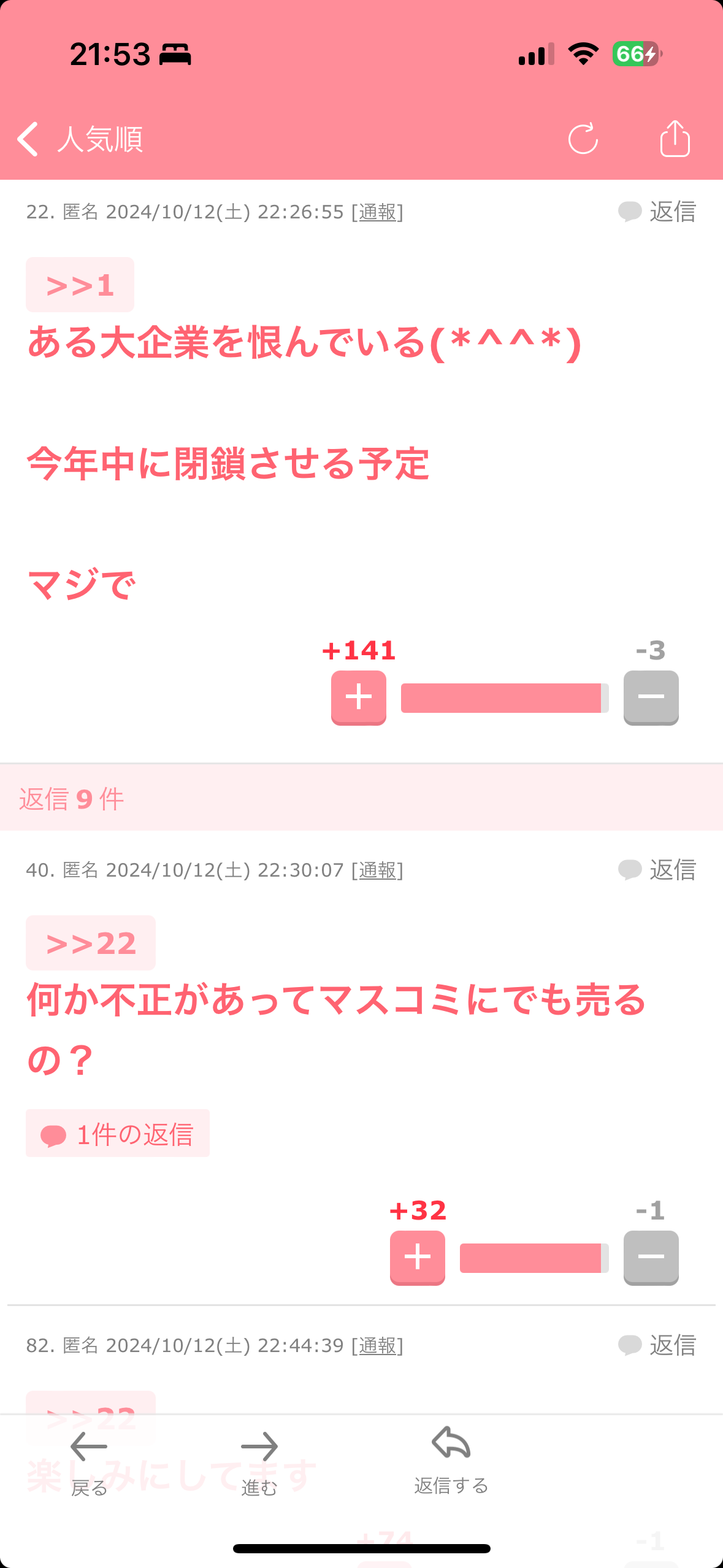The image size is (723, 1568).
Task: Reply to comment 82 with 返信
Action: click(657, 1345)
